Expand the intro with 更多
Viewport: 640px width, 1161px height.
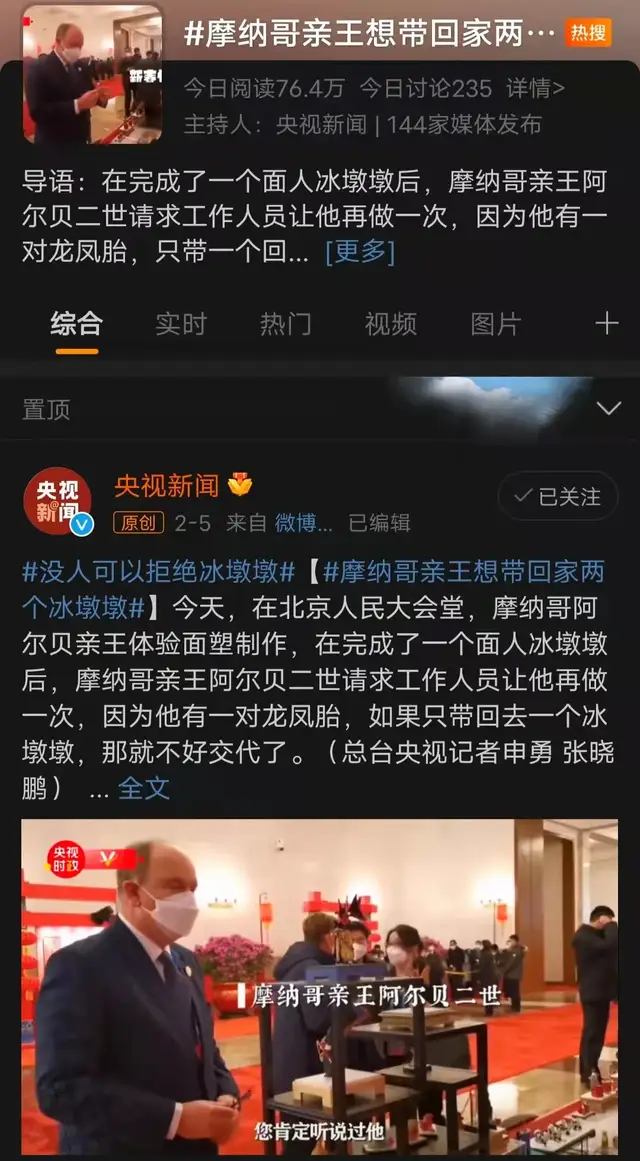click(360, 252)
